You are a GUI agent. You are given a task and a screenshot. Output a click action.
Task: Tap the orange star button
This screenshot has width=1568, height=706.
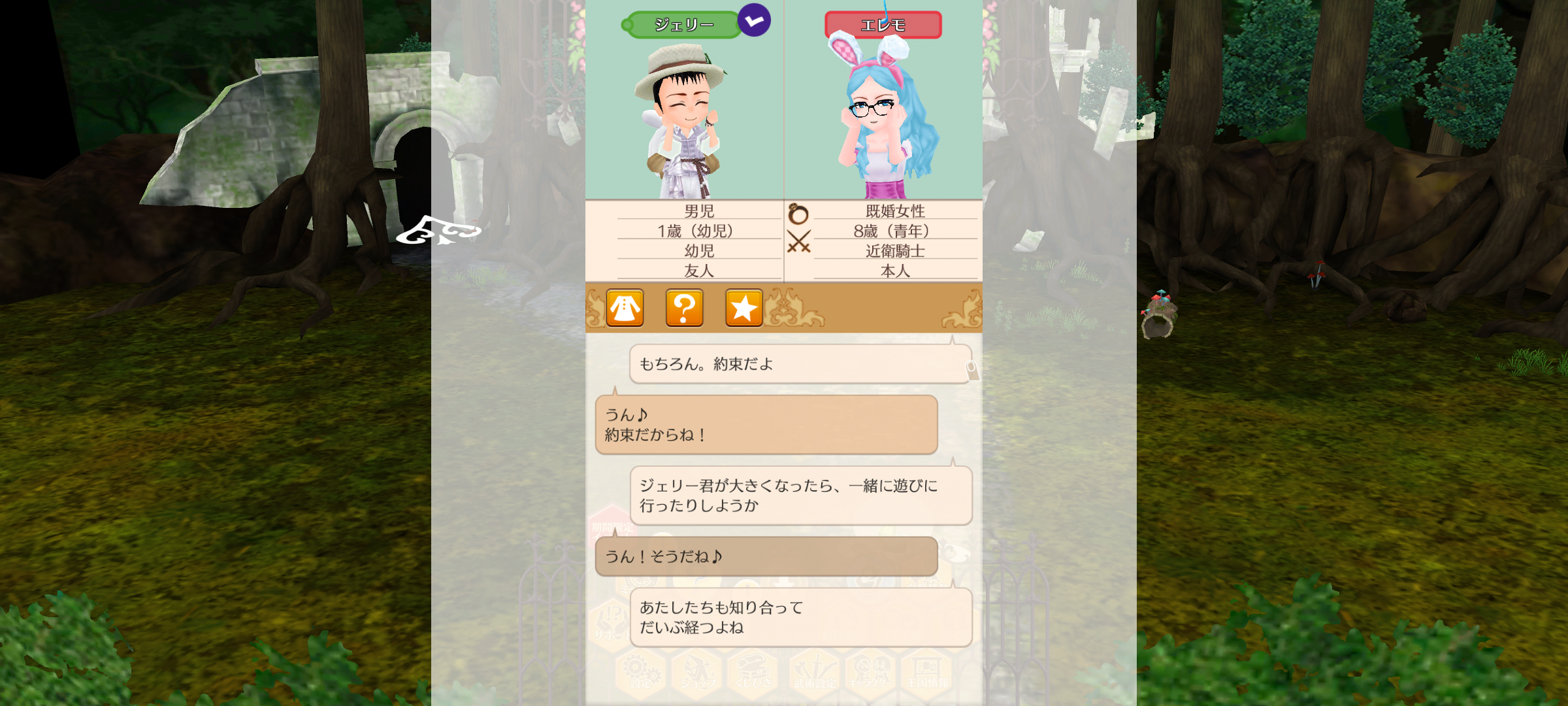[x=743, y=308]
